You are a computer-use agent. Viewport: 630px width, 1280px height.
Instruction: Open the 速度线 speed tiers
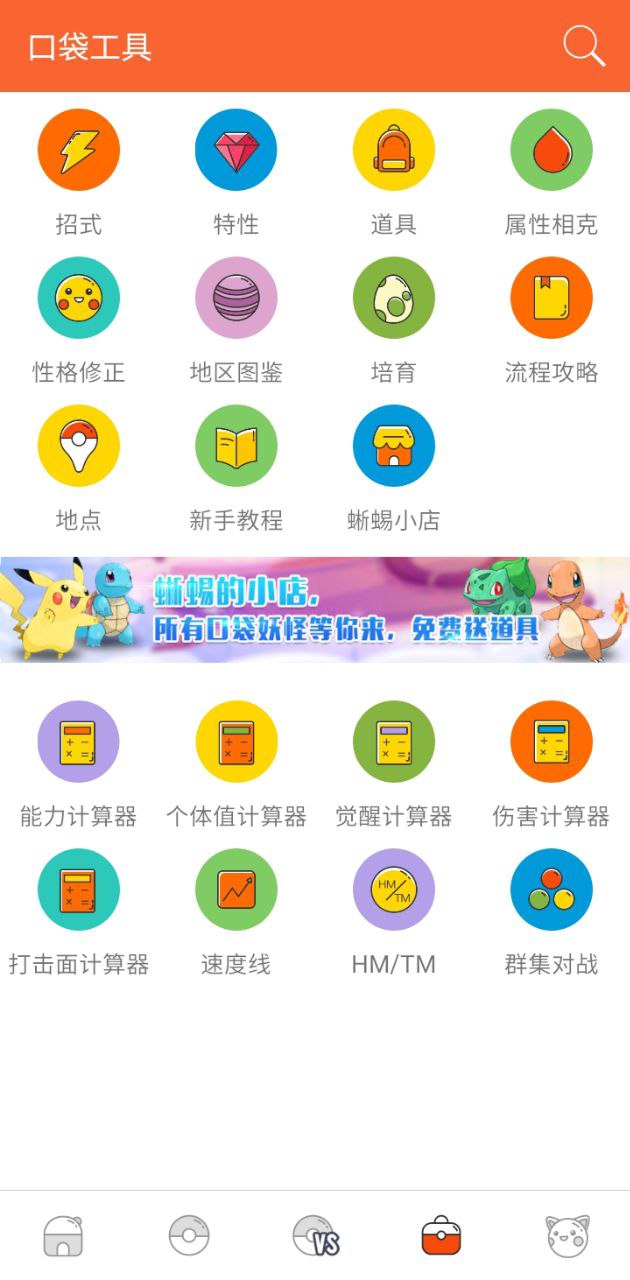[x=236, y=890]
